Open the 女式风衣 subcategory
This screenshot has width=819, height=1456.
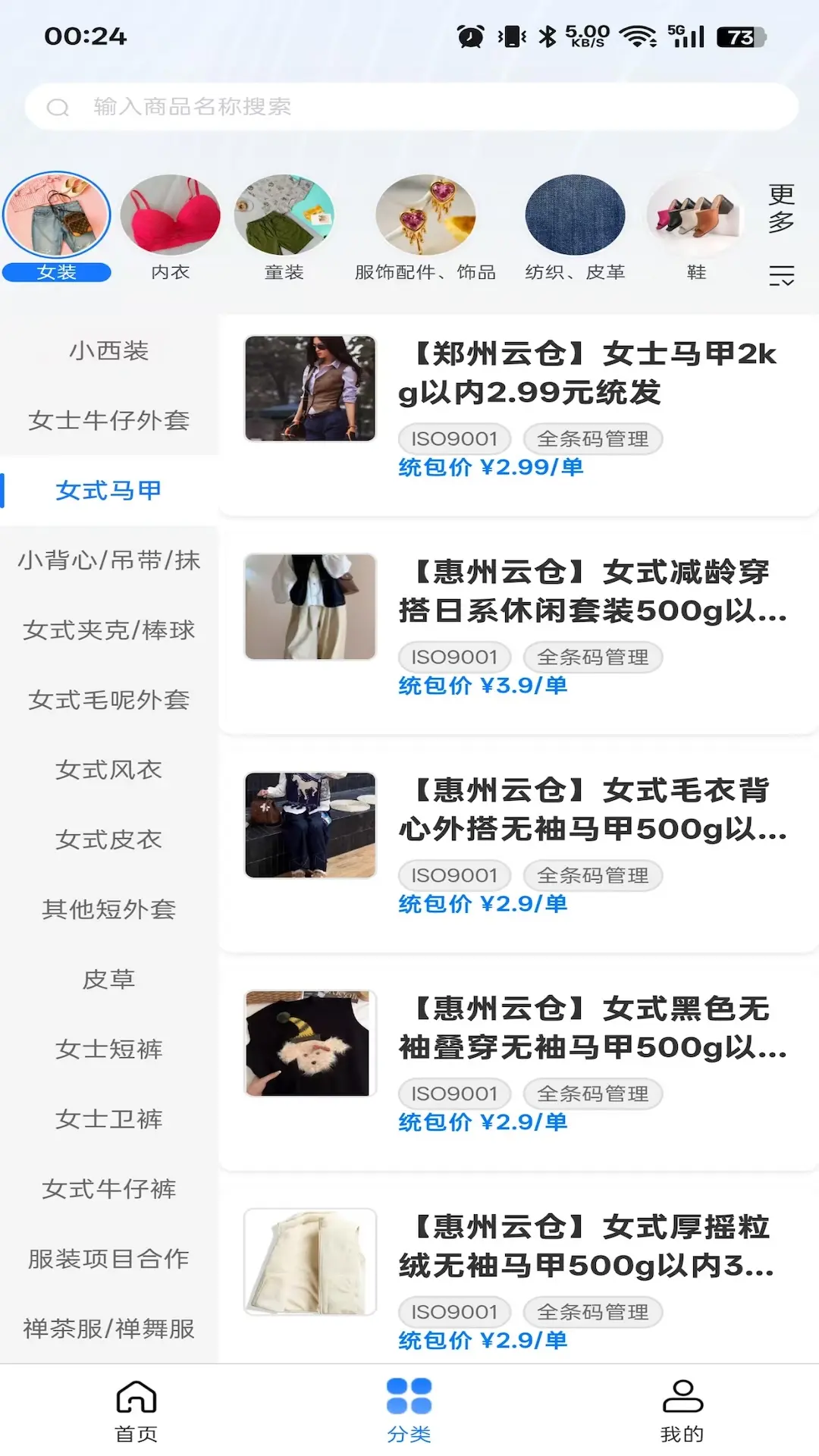click(109, 770)
